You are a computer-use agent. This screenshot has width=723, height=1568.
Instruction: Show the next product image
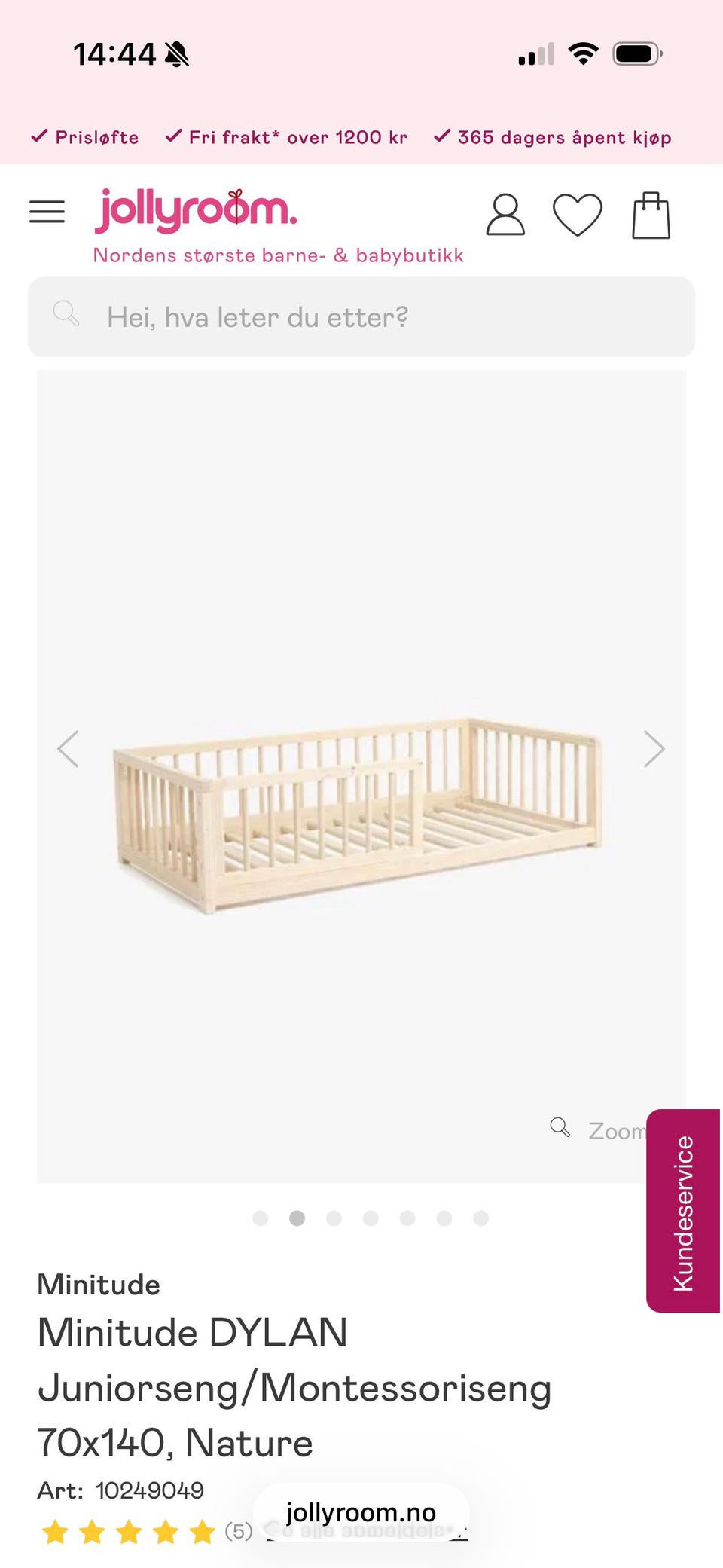[x=654, y=749]
